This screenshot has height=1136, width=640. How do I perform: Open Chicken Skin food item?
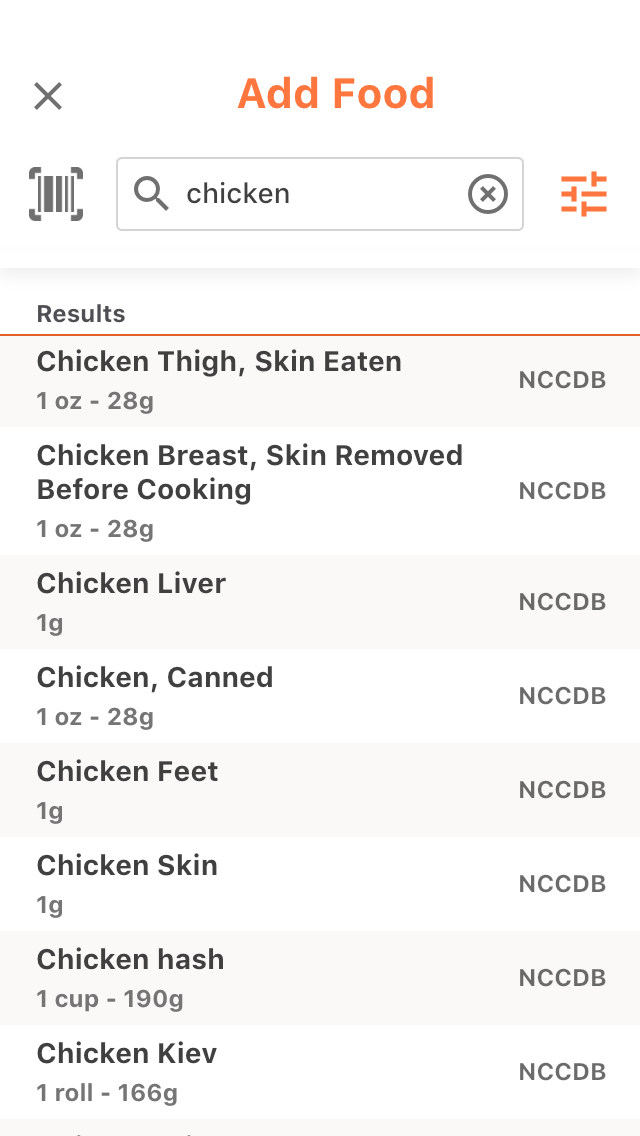[320, 884]
